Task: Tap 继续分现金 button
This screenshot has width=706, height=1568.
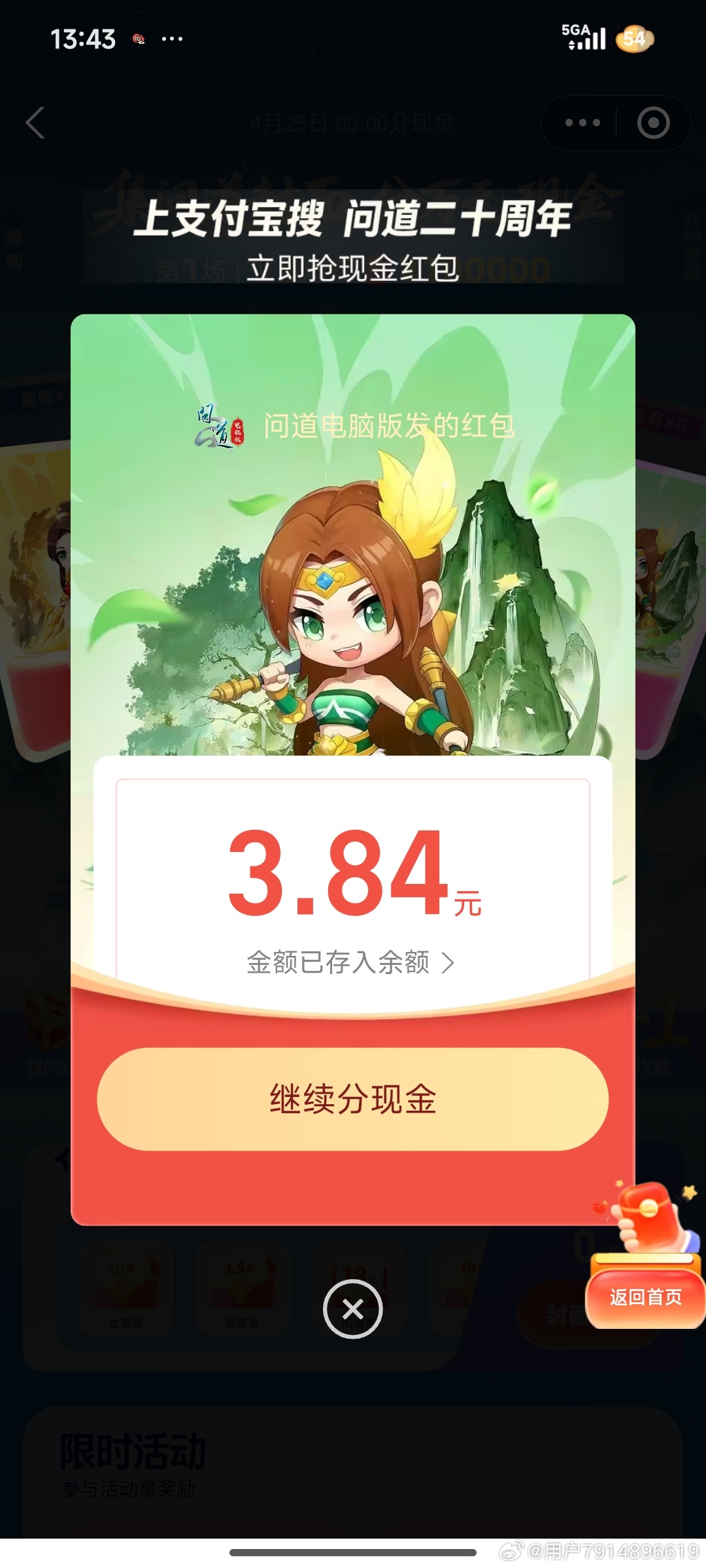Action: coord(352,1099)
